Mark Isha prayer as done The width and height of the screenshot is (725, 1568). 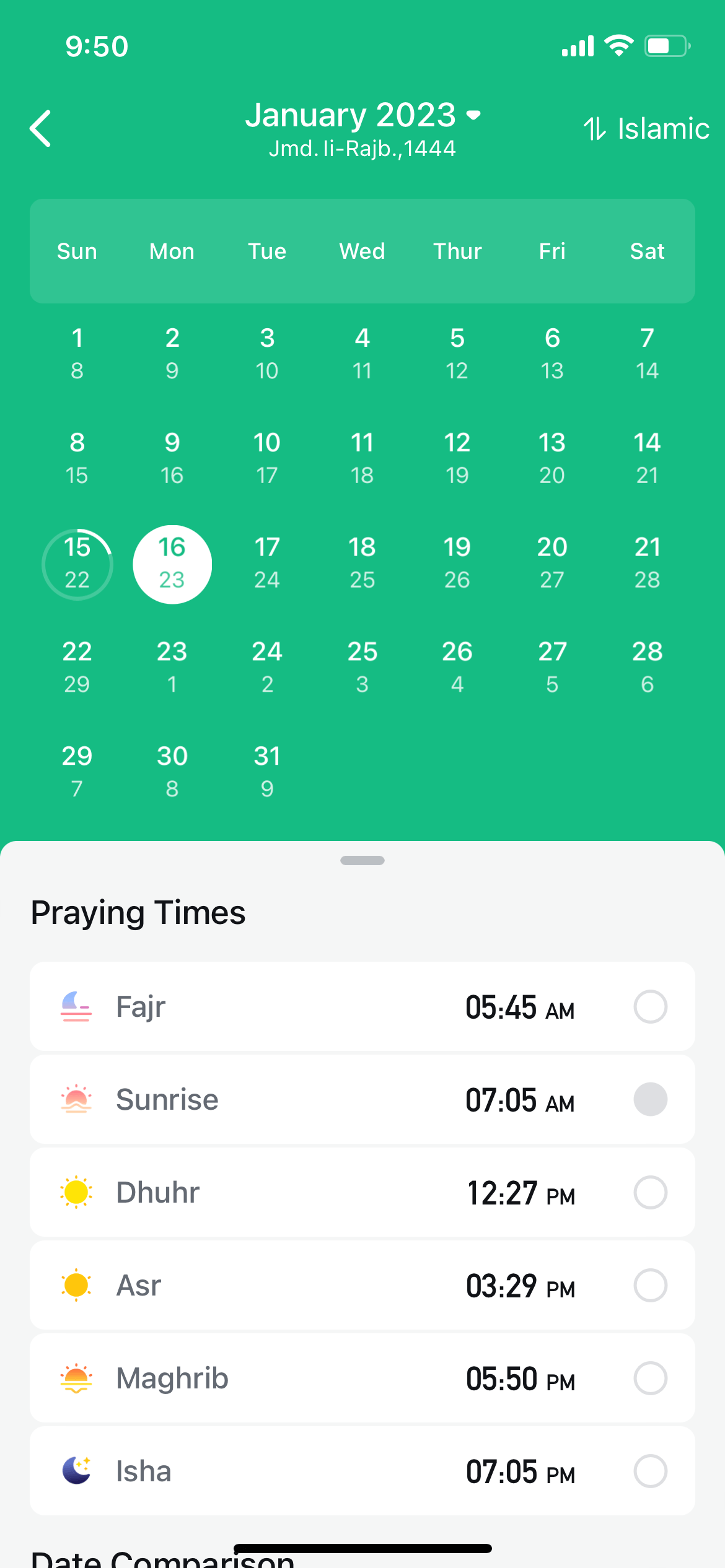650,1471
